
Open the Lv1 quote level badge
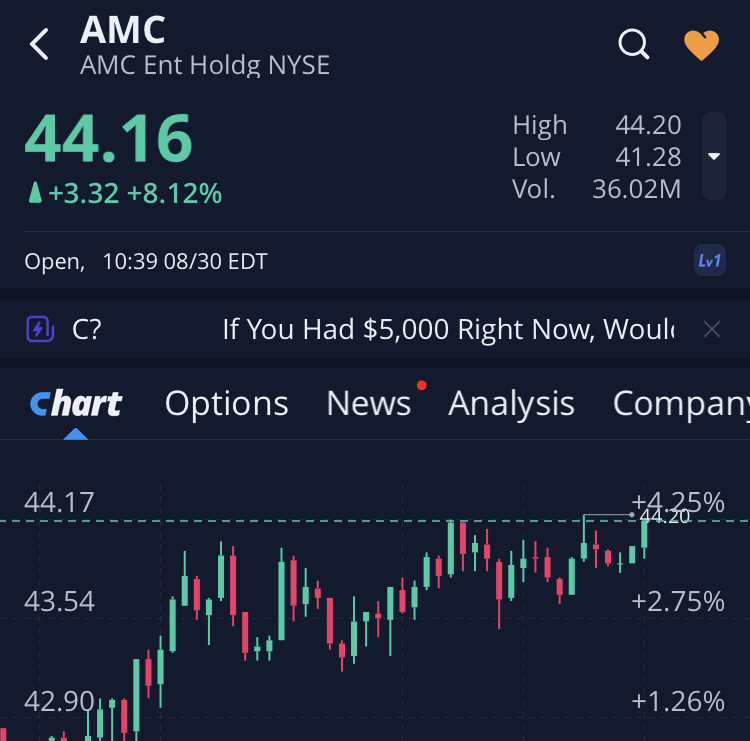coord(709,262)
